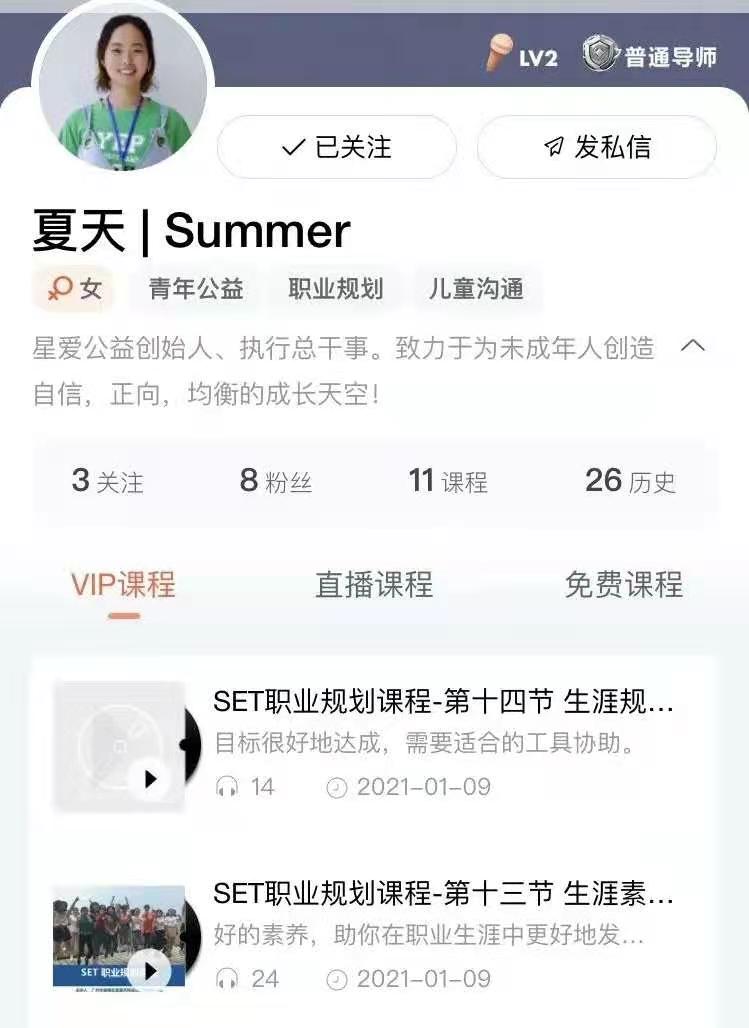Switch to the 免费课程 tab
This screenshot has height=1028, width=749.
point(623,584)
